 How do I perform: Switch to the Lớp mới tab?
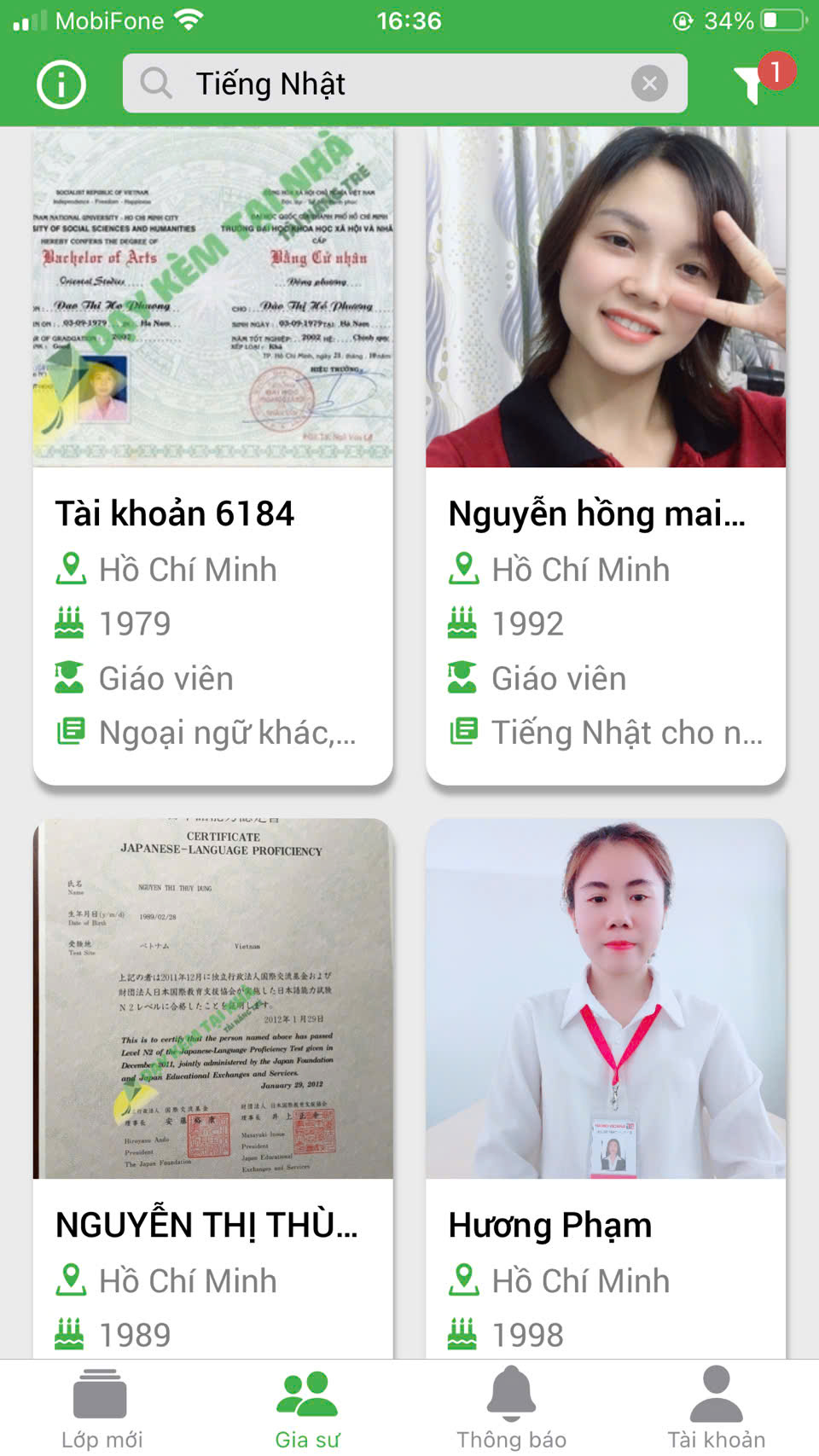(102, 1408)
